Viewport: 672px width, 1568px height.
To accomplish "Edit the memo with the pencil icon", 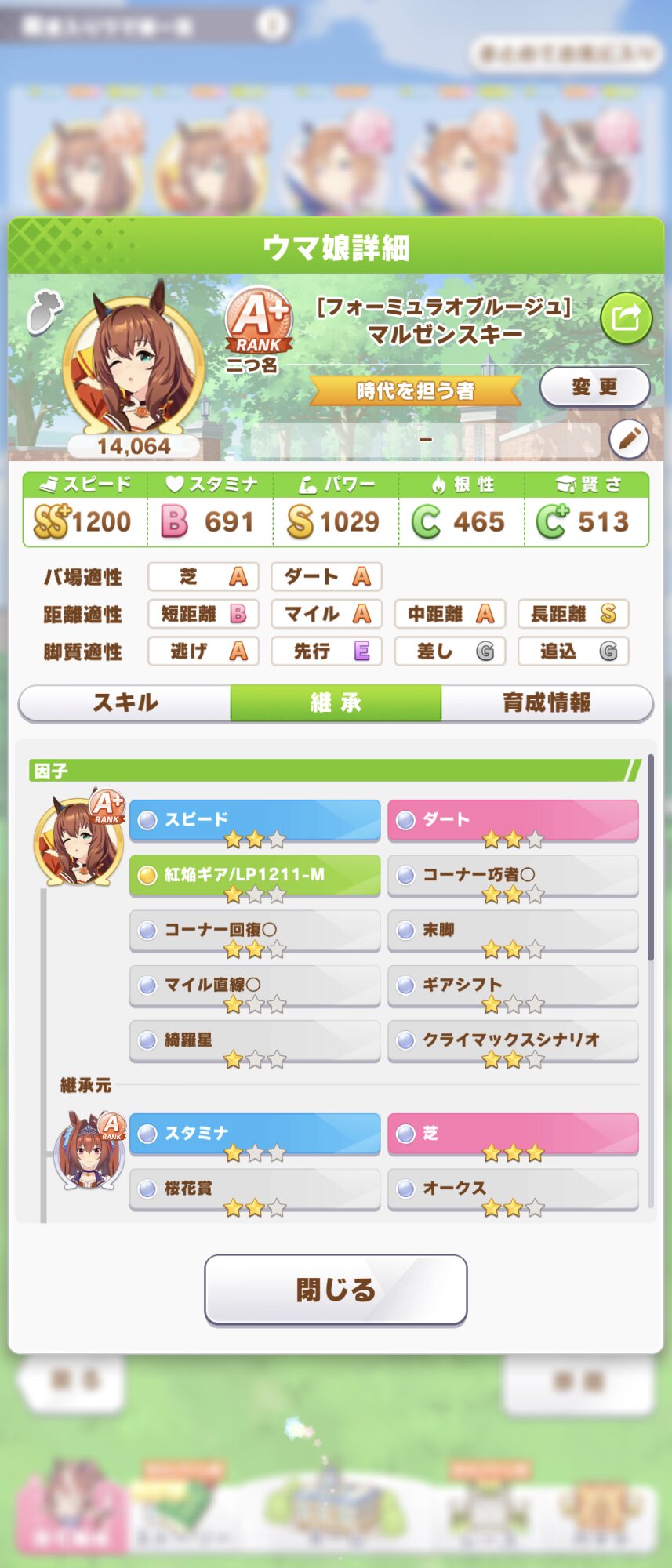I will 628,439.
